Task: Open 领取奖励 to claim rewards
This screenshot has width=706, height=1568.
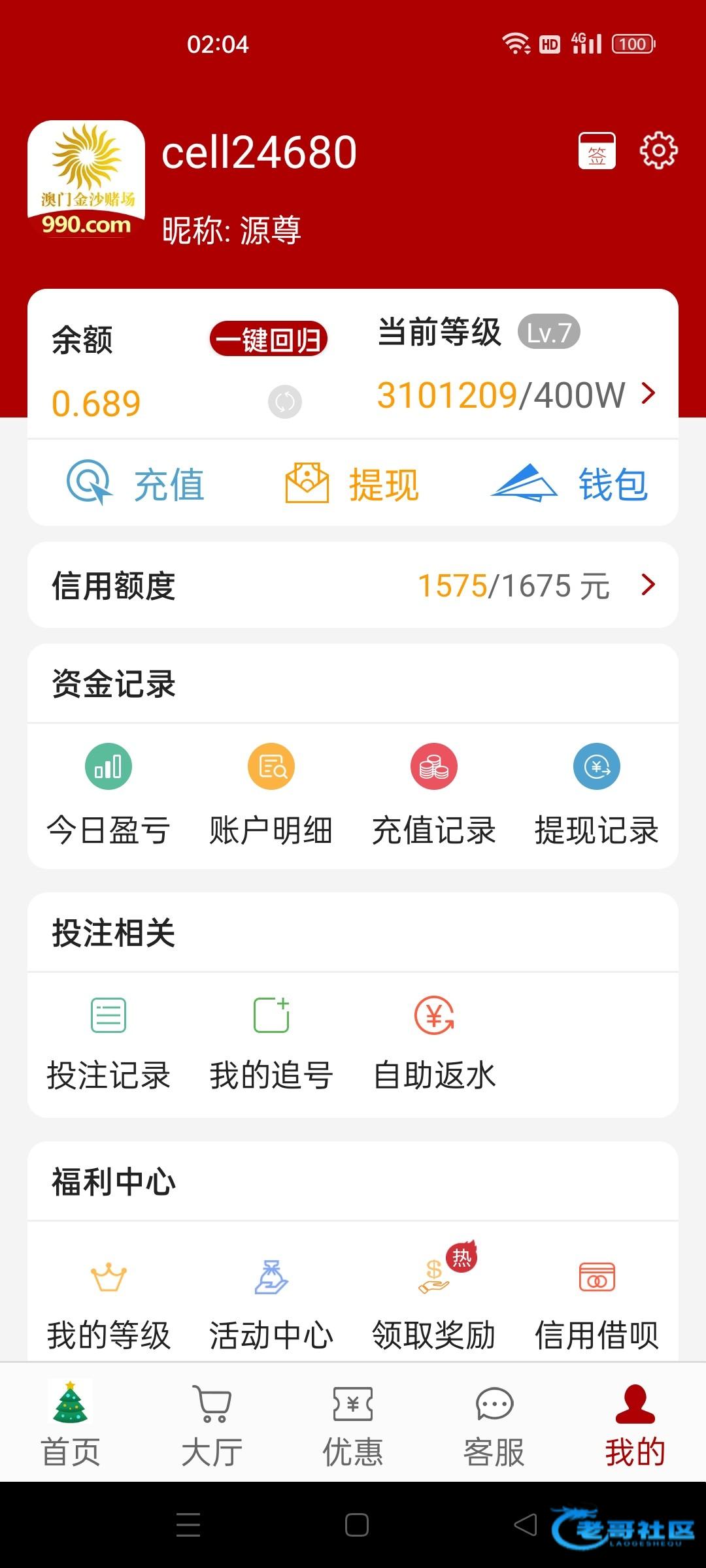Action: click(434, 1299)
